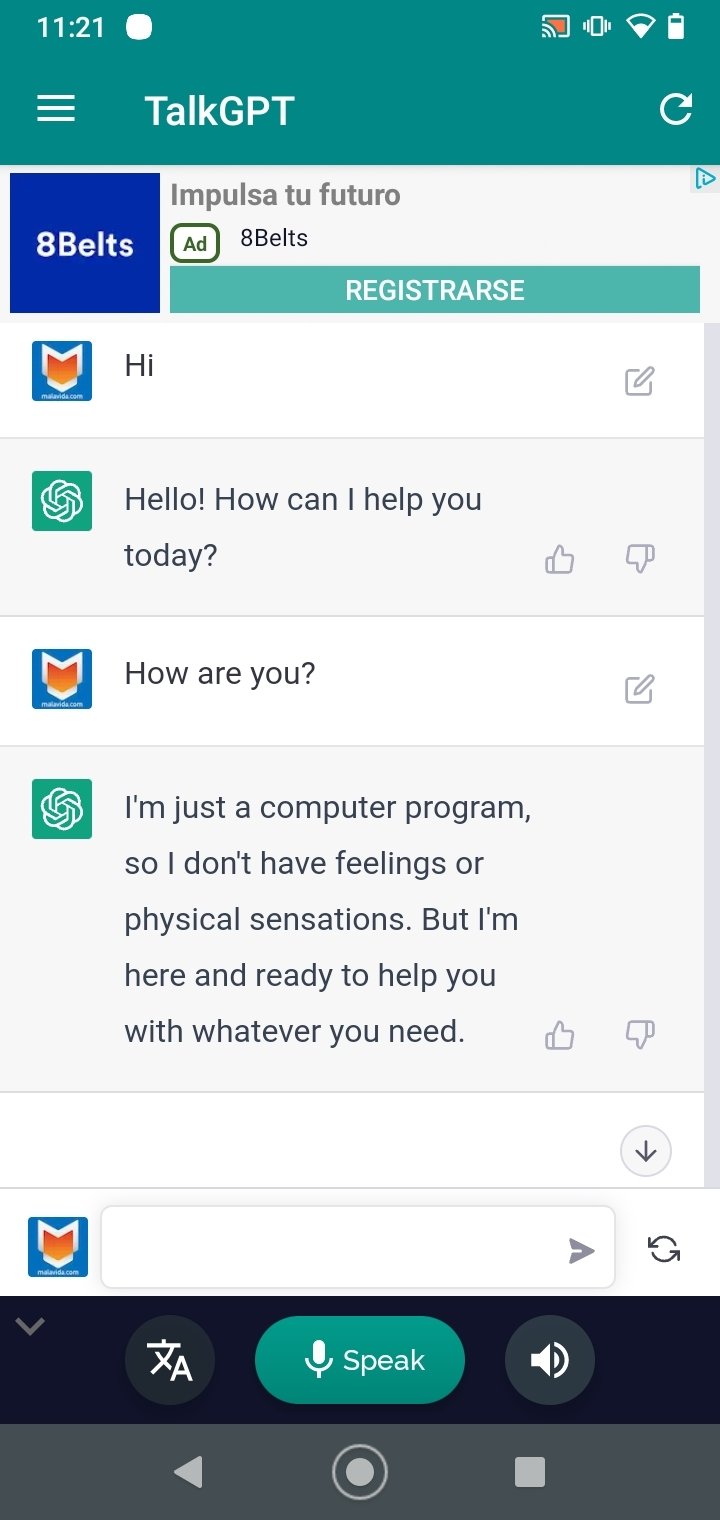Open the translate language option
The image size is (720, 1520).
170,1360
